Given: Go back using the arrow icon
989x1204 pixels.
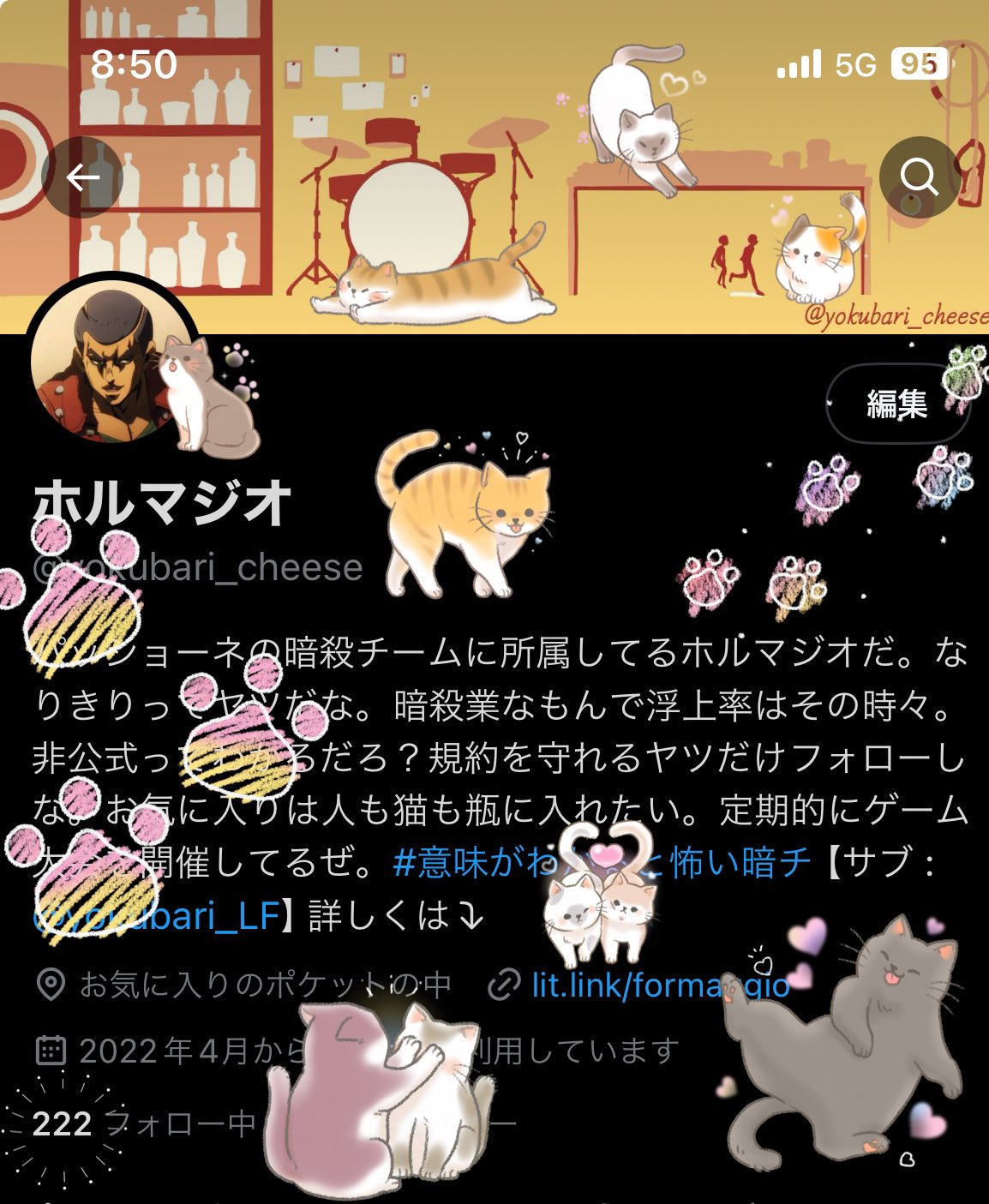Looking at the screenshot, I should point(83,177).
